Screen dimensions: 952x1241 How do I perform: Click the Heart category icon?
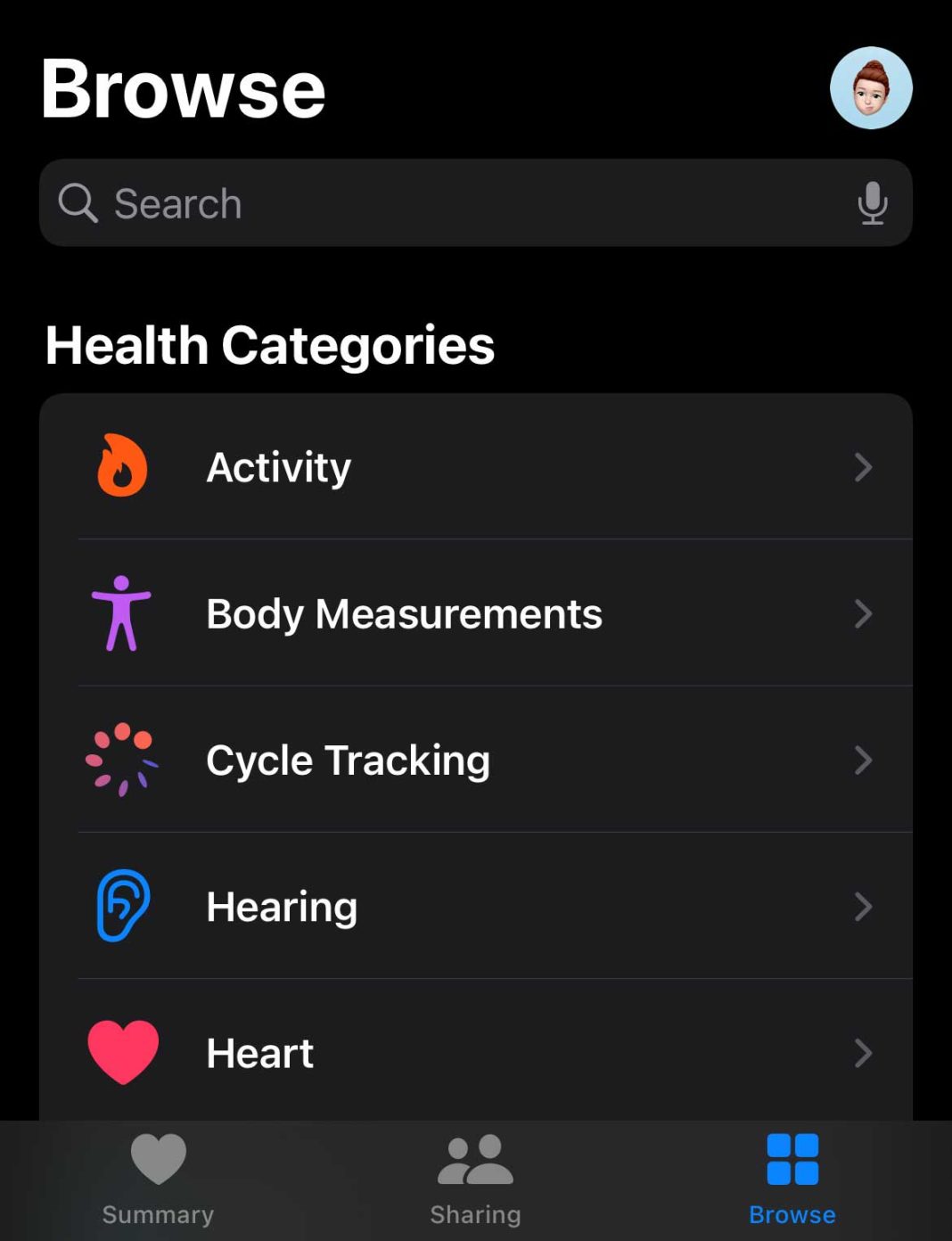(122, 1052)
